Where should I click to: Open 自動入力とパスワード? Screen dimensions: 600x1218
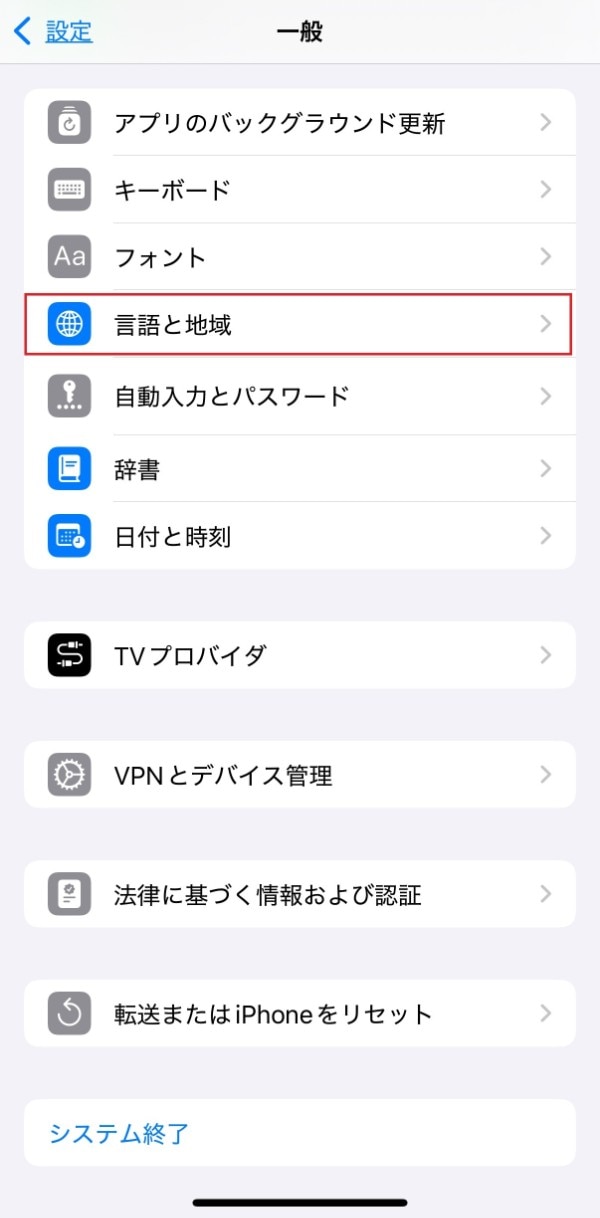[299, 396]
